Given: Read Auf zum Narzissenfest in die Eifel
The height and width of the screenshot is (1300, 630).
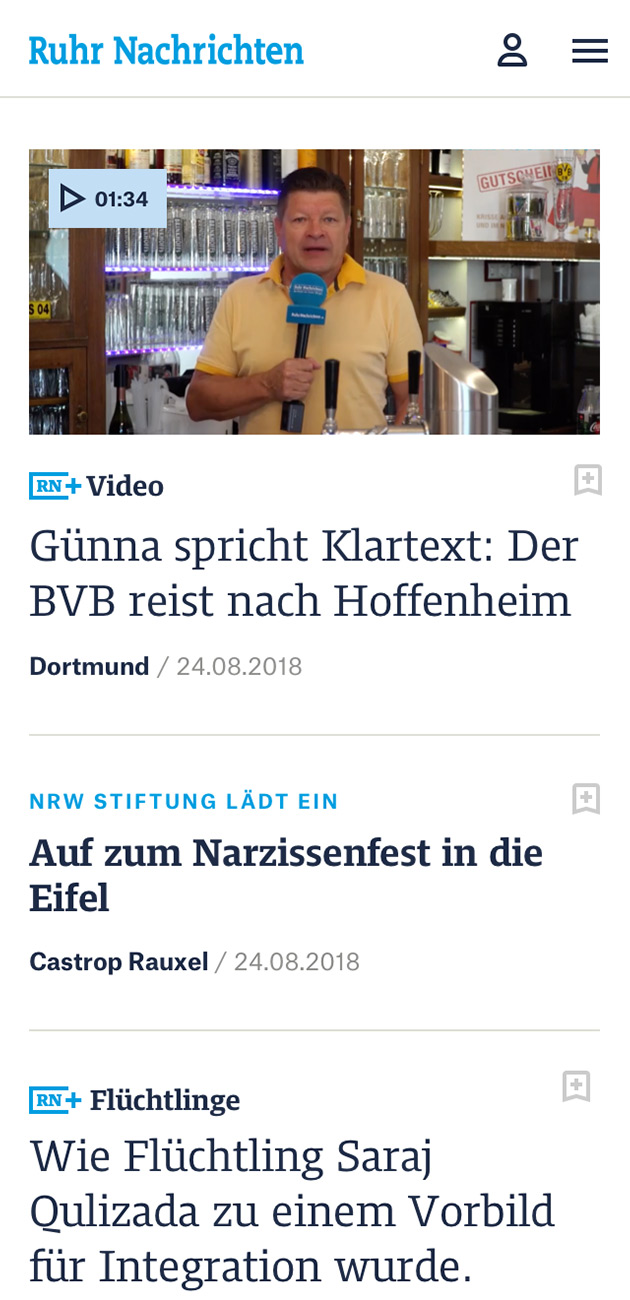Looking at the screenshot, I should coord(286,875).
